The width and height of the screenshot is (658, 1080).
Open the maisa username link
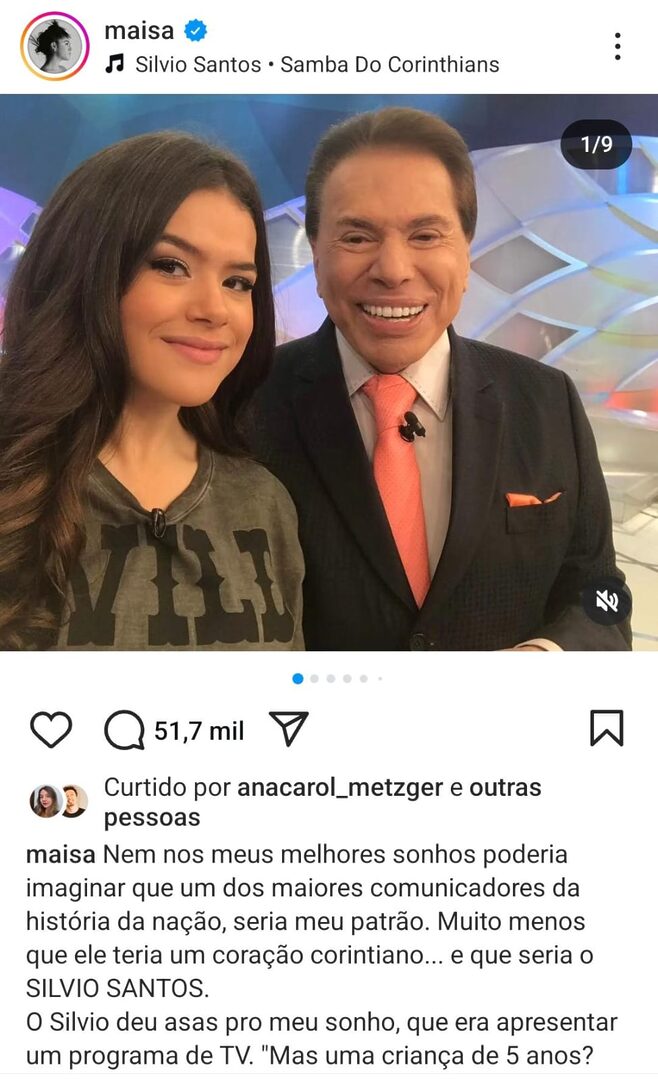click(x=138, y=30)
